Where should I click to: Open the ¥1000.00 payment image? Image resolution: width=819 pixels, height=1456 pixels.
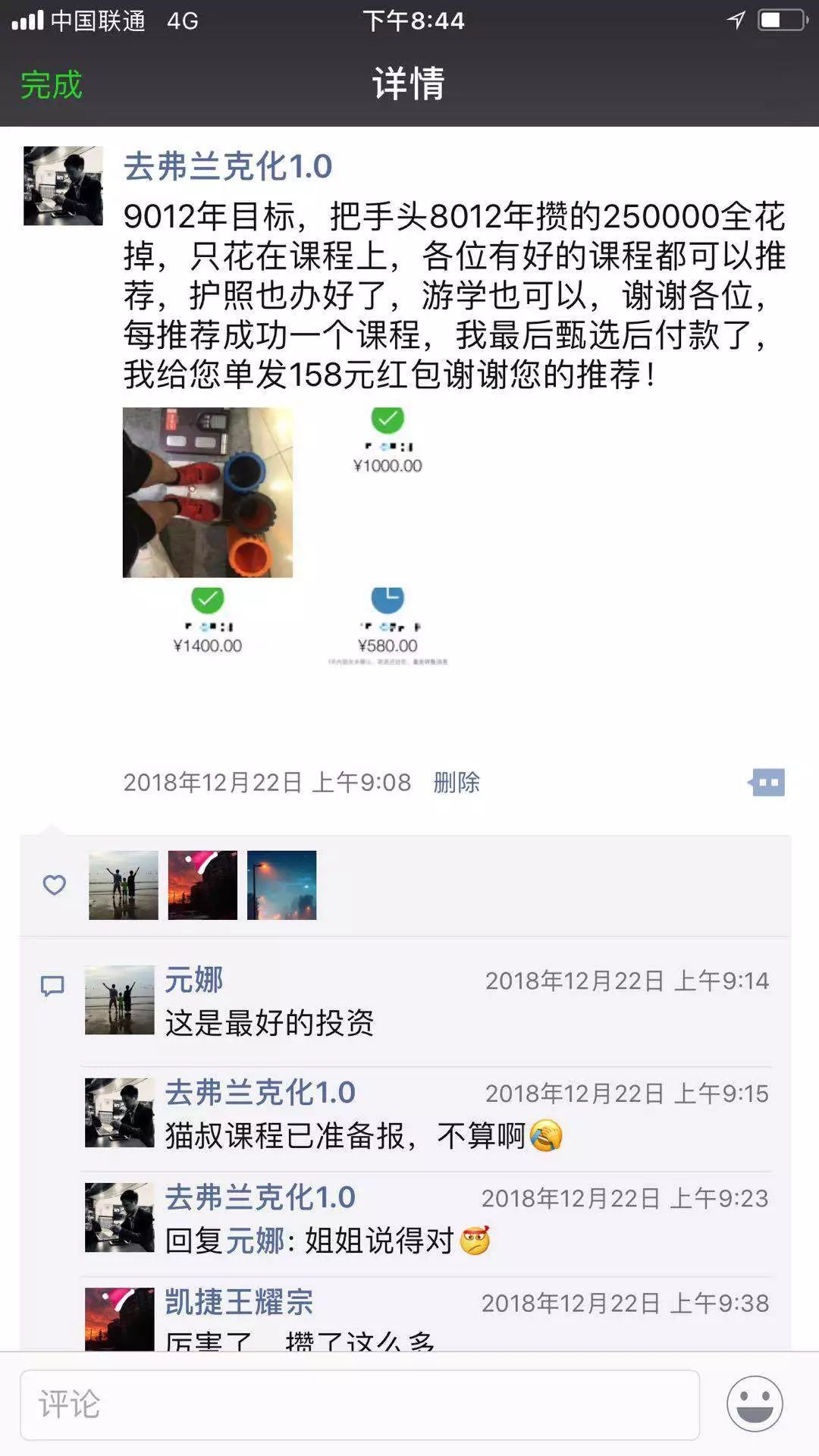(x=388, y=492)
